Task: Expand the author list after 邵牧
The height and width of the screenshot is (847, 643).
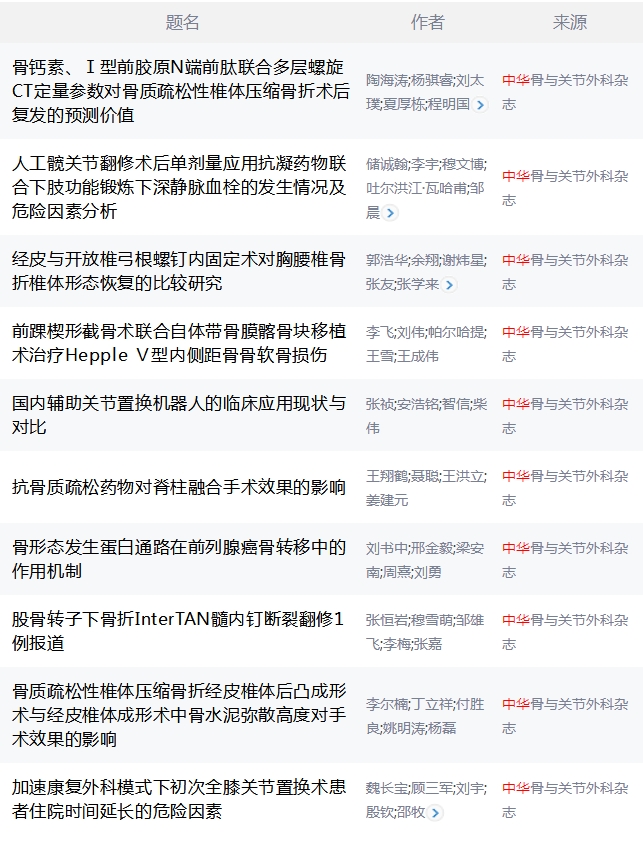Action: pyautogui.click(x=435, y=813)
